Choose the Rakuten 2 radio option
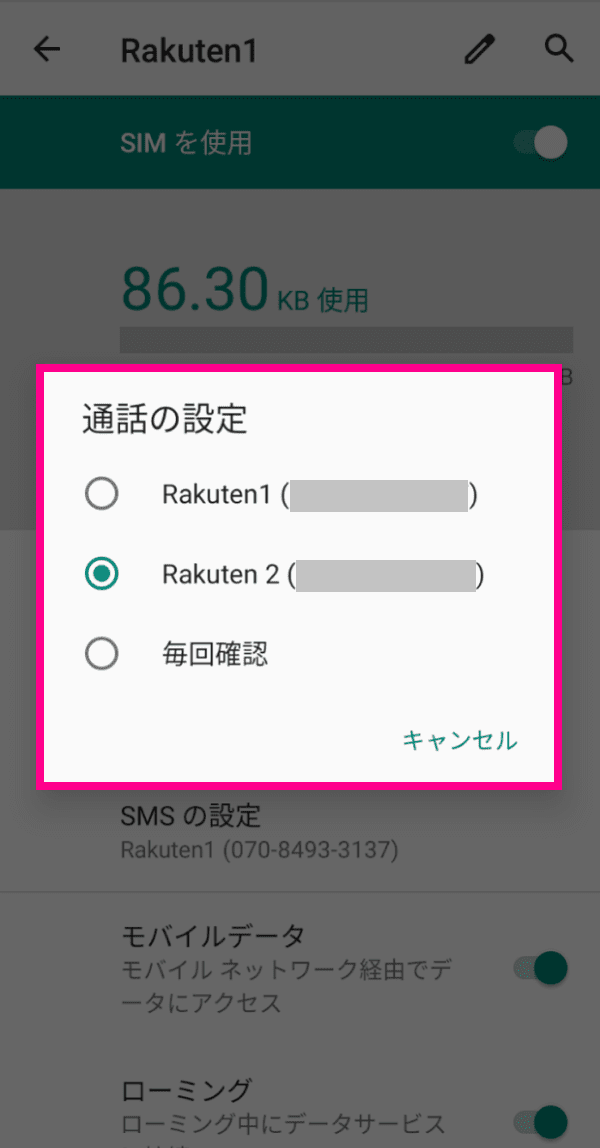 [299, 575]
